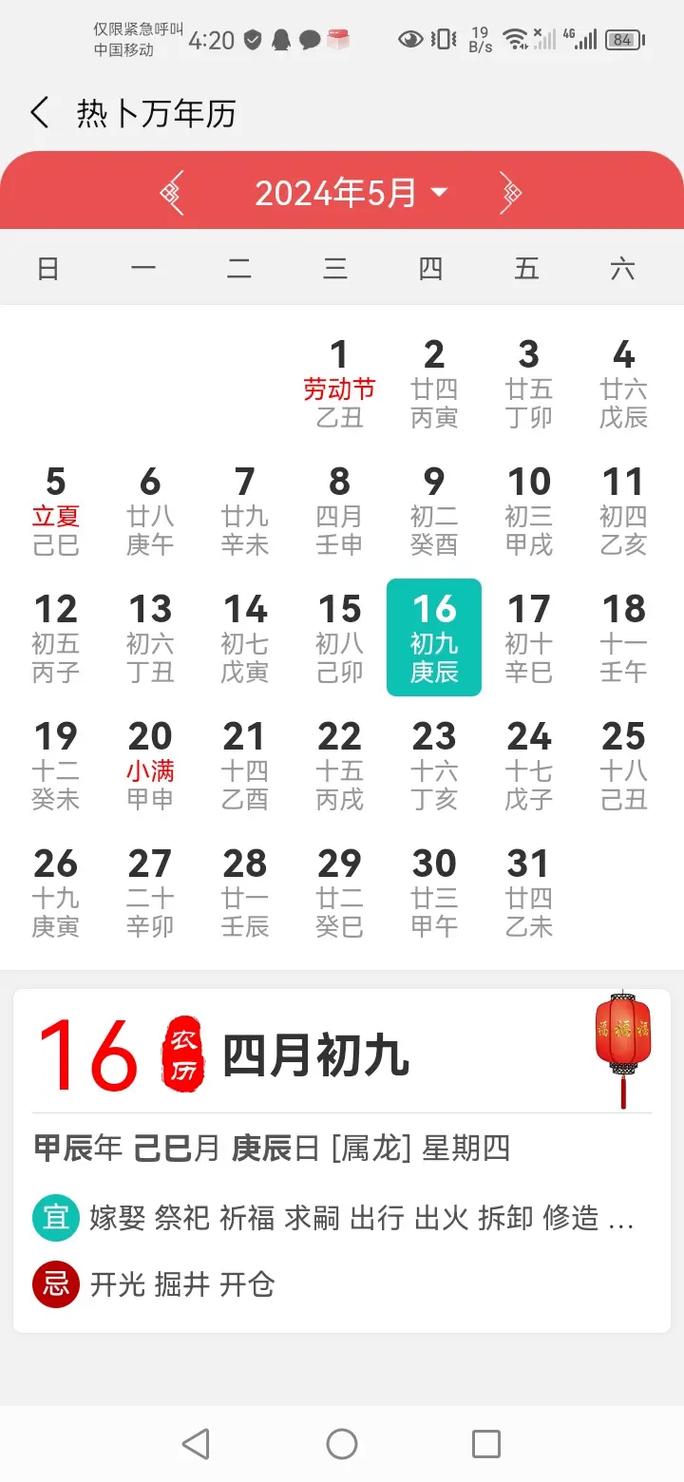Select May 20 小满
This screenshot has height=1482, width=684.
(150, 765)
